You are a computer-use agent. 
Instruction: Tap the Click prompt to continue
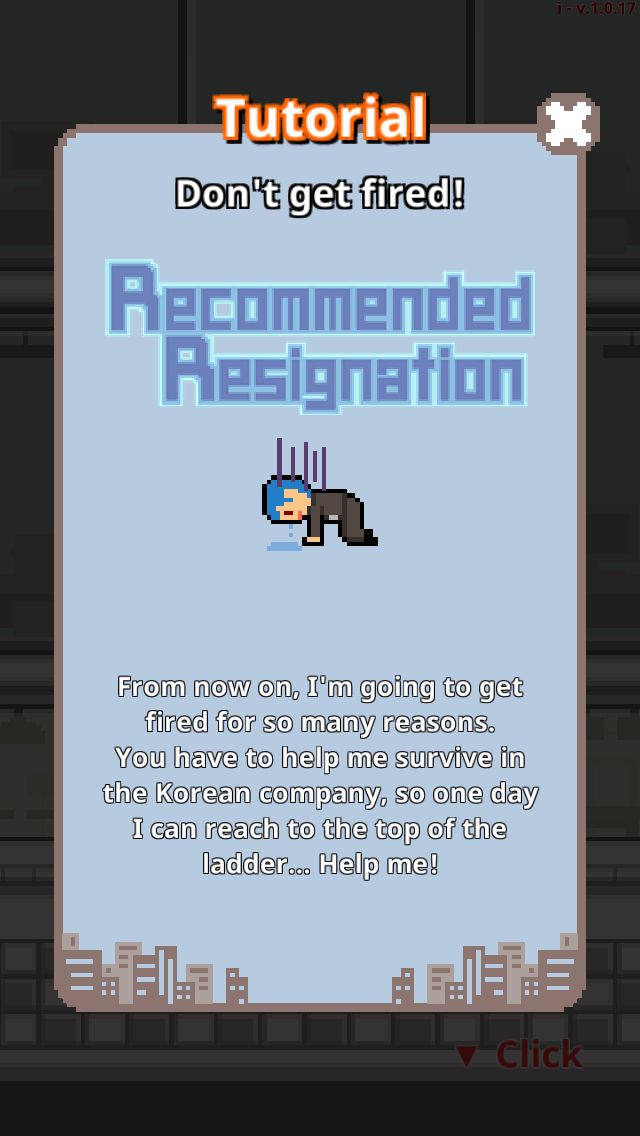click(x=519, y=1055)
